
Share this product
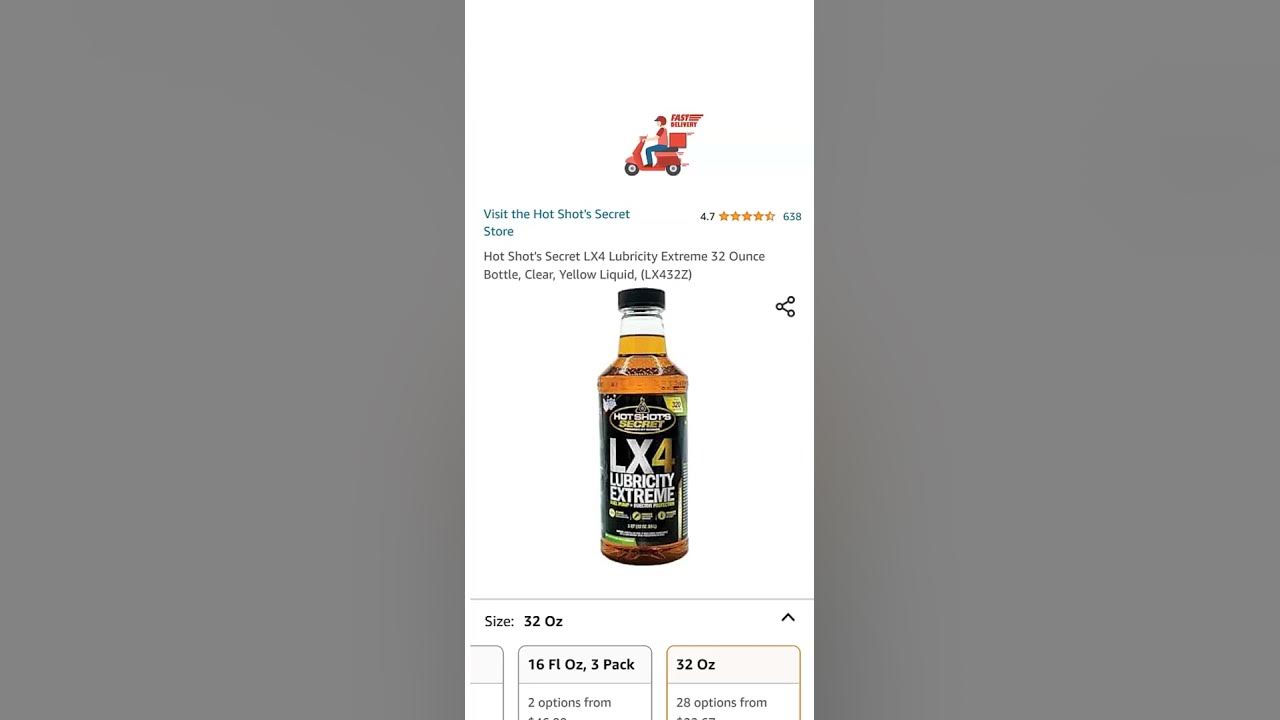pos(785,307)
